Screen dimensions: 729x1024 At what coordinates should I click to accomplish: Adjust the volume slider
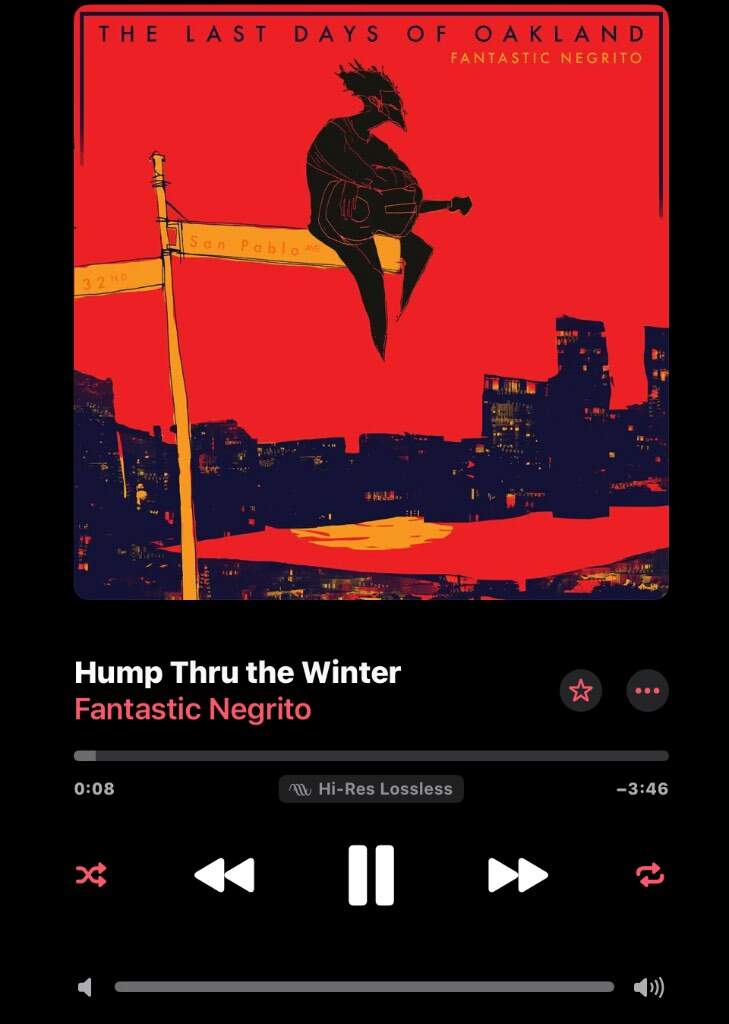click(x=364, y=987)
